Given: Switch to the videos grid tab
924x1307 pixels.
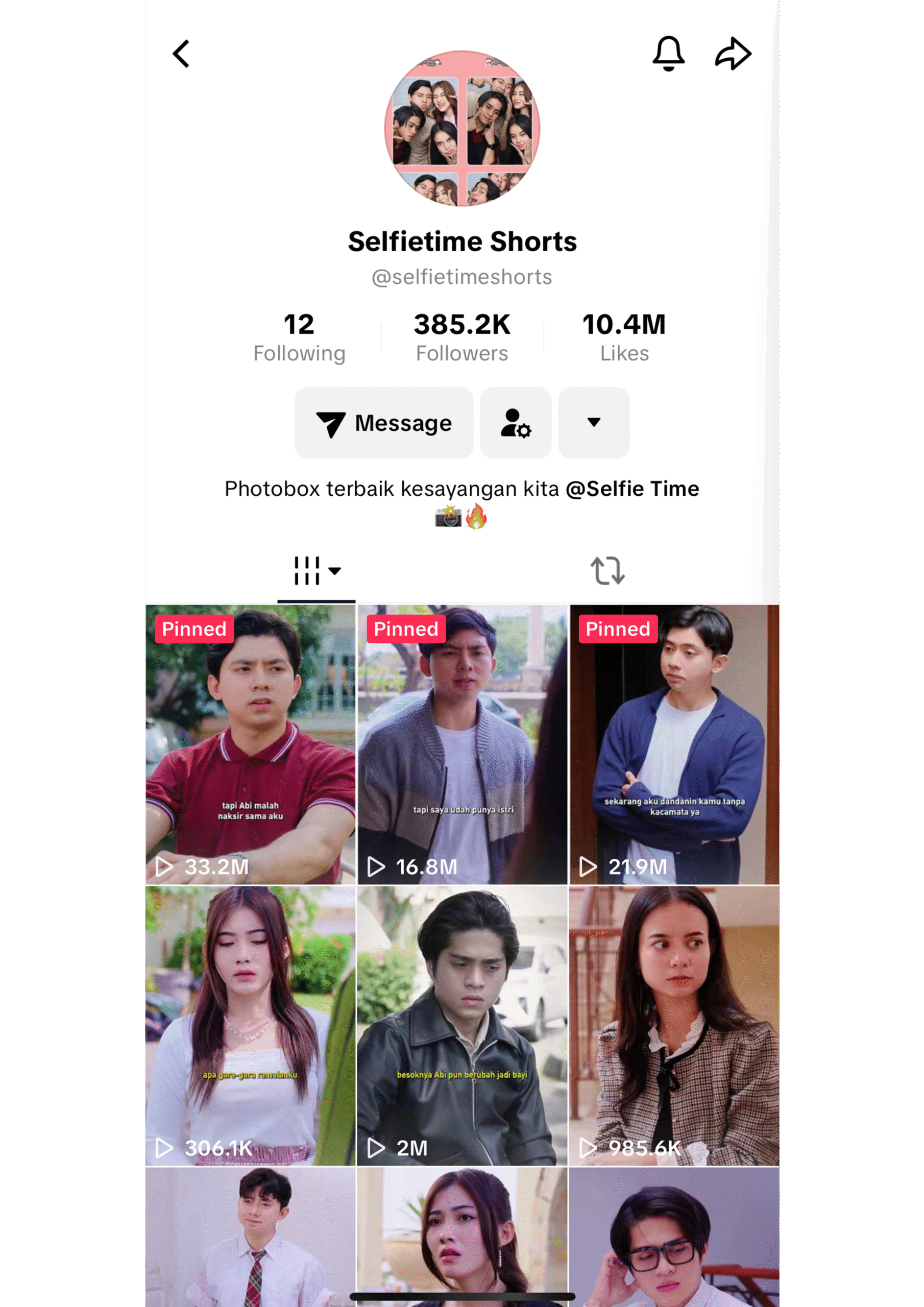Looking at the screenshot, I should pos(316,571).
